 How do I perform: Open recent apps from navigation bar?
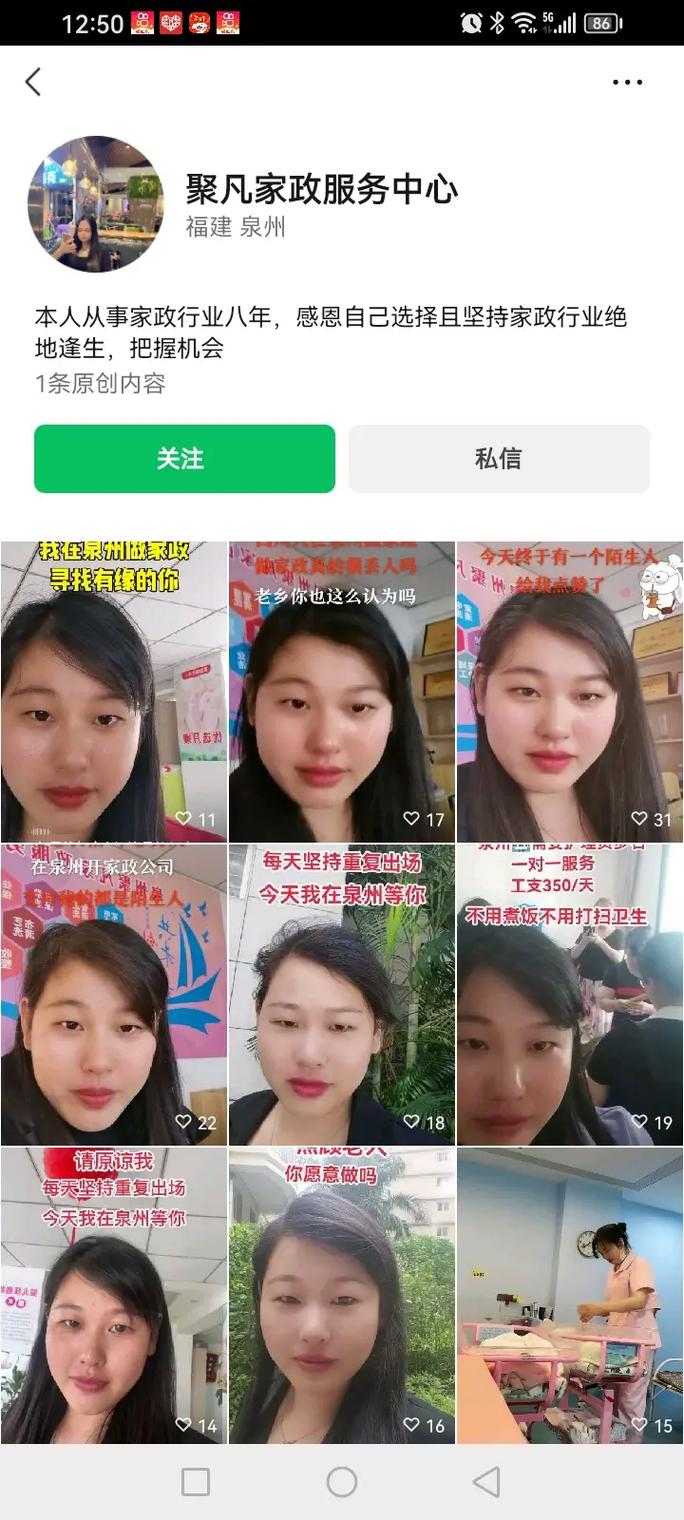pyautogui.click(x=196, y=1482)
